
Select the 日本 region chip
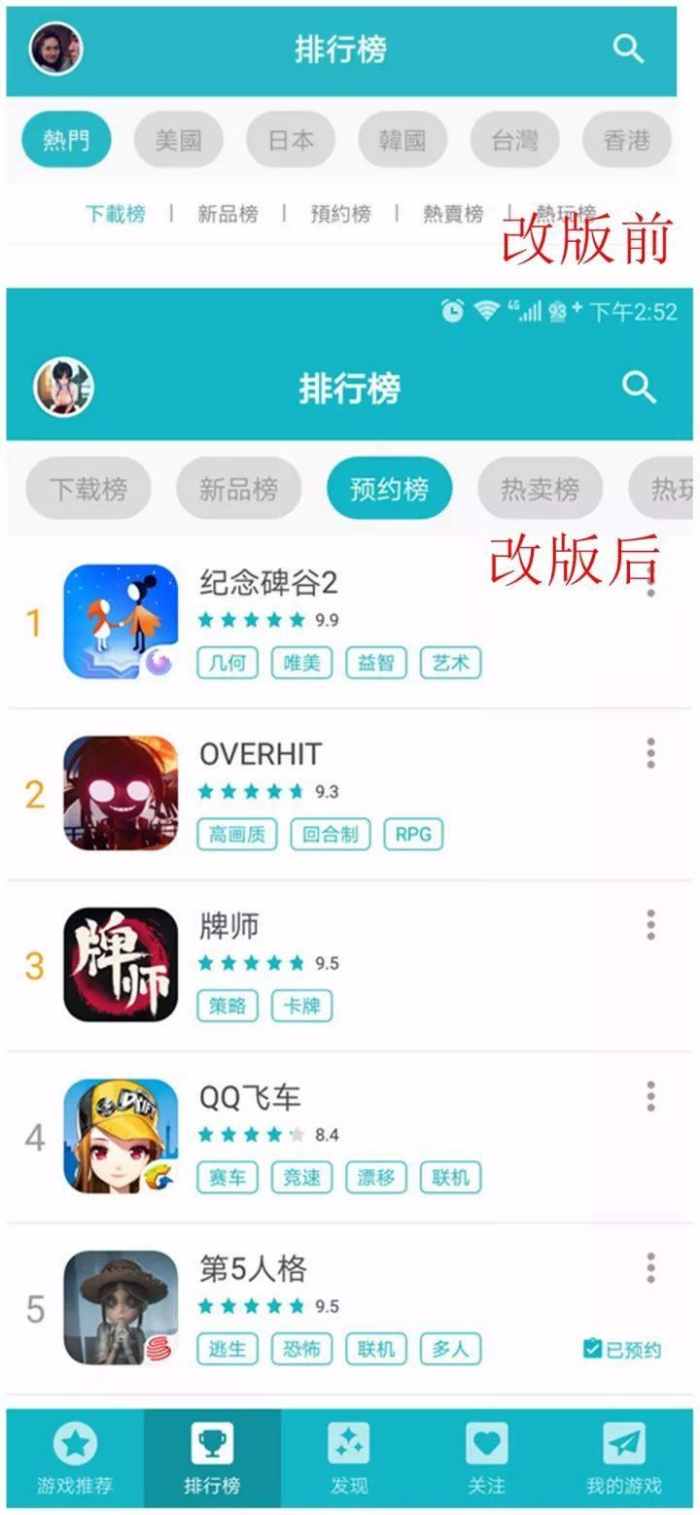(x=291, y=139)
